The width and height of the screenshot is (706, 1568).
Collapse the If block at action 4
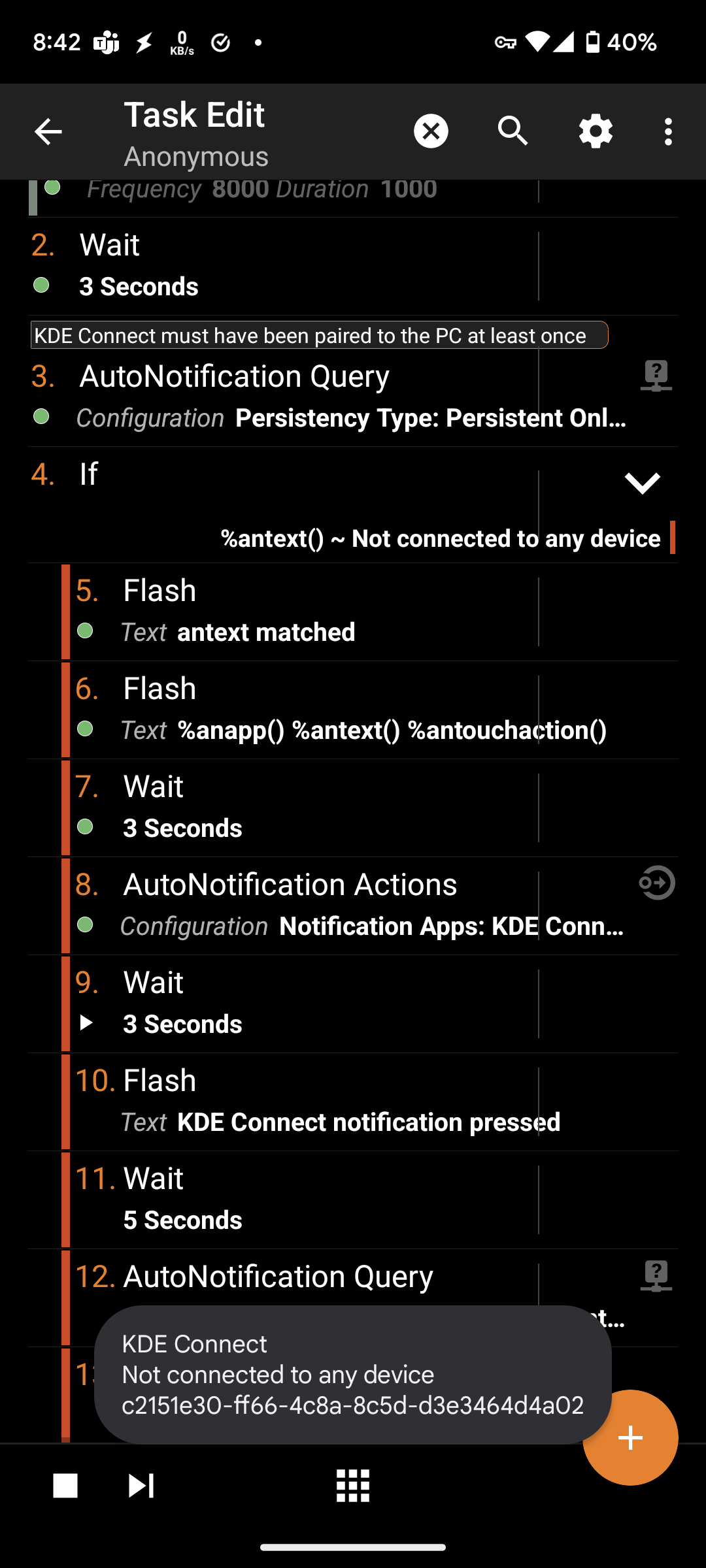(x=642, y=483)
